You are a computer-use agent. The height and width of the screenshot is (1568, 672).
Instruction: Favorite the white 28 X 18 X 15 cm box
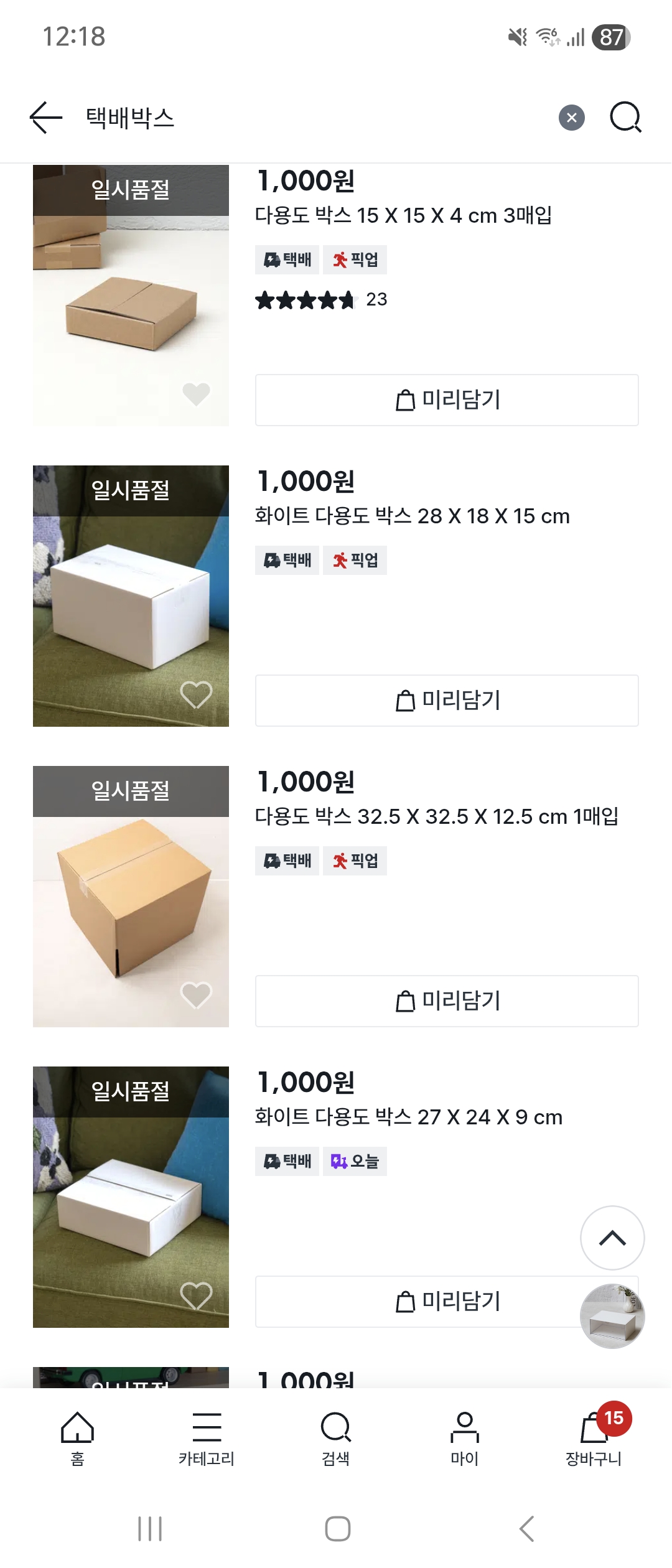click(196, 694)
